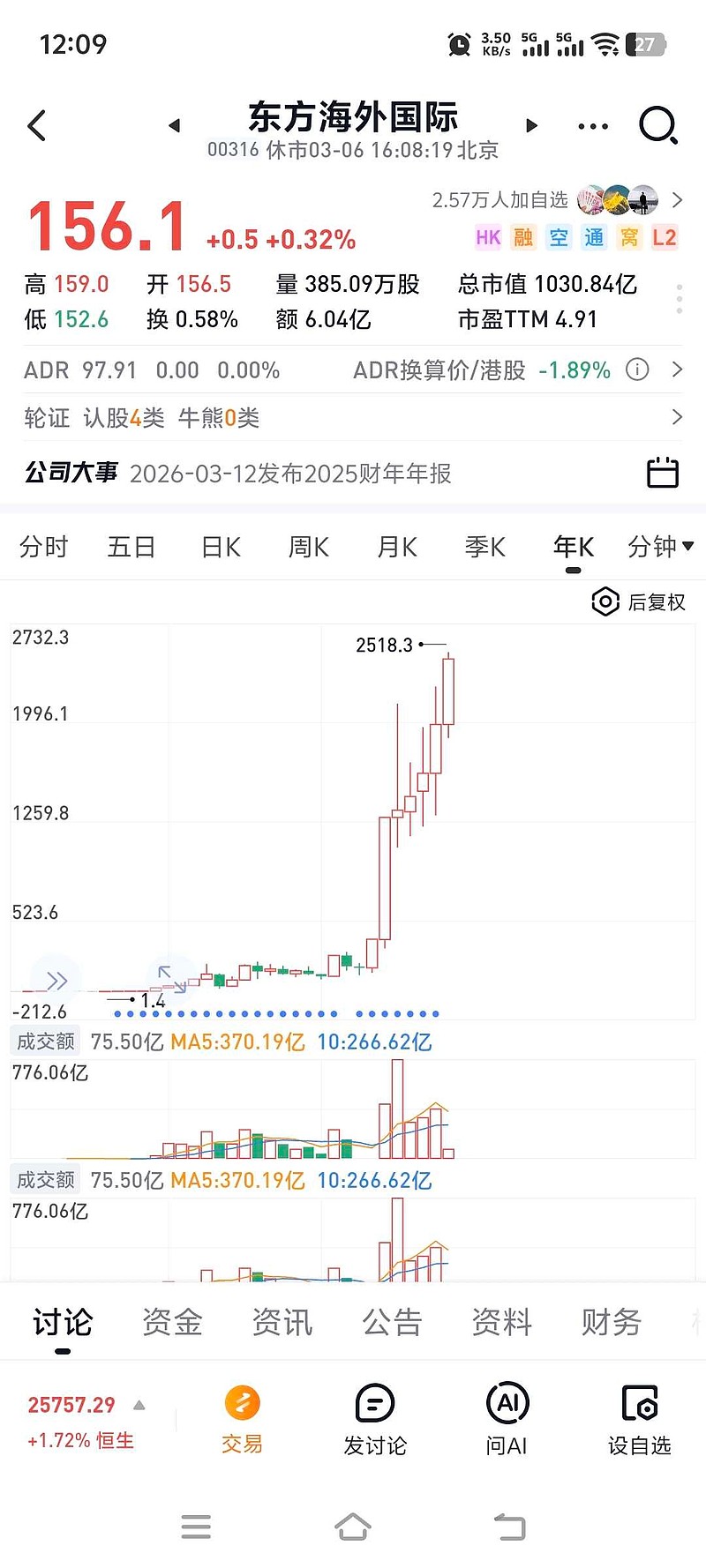Tap the 问AI assistant icon
Screen dimensions: 706x1568
pos(507,1403)
